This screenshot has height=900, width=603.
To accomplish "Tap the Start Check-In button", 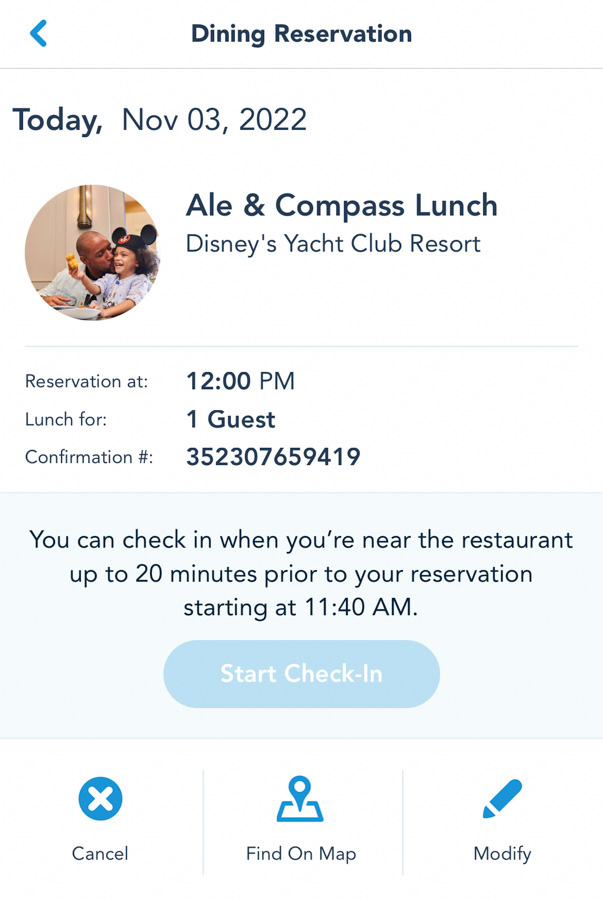I will [301, 674].
